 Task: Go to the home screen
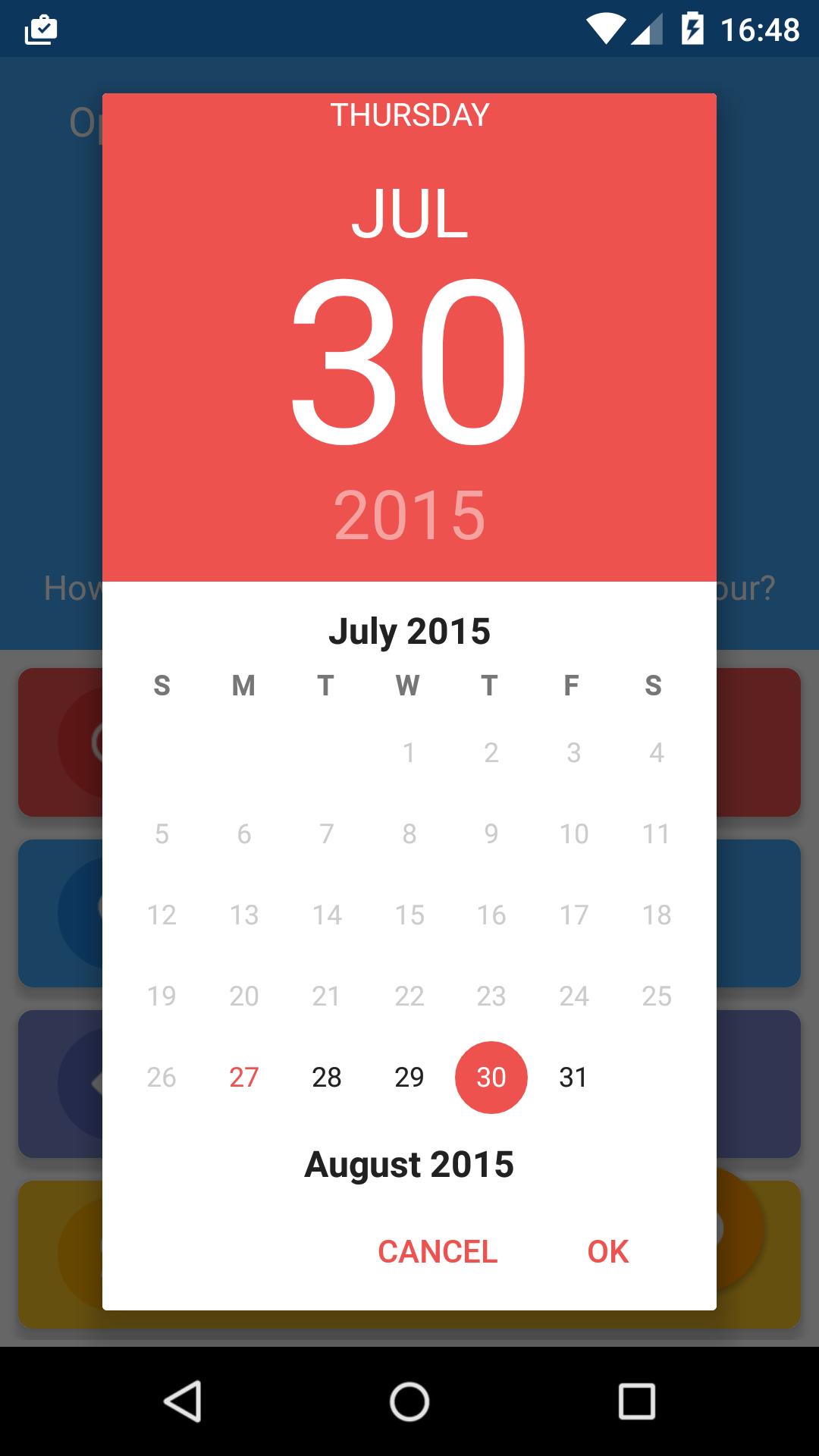tap(409, 1401)
